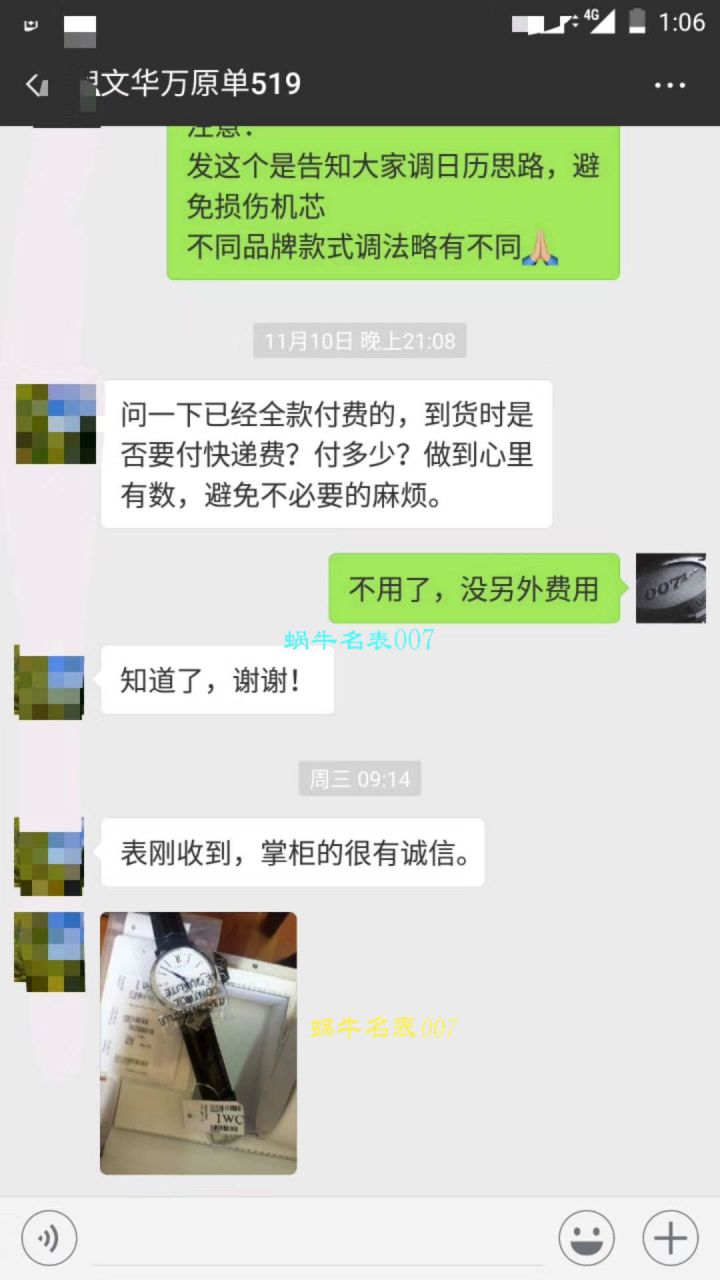Tap the 问一下已经全款付费的 message bubble
The width and height of the screenshot is (720, 1280).
(325, 452)
